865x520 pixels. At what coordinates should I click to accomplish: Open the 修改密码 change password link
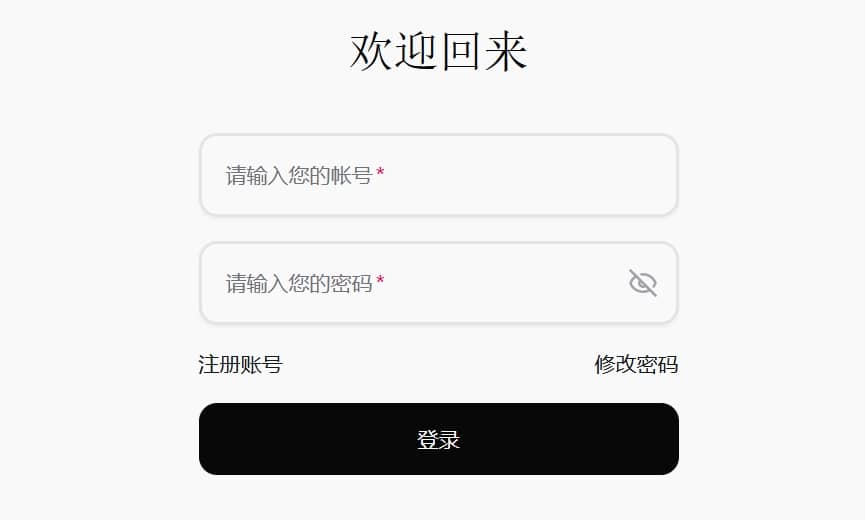[x=636, y=364]
